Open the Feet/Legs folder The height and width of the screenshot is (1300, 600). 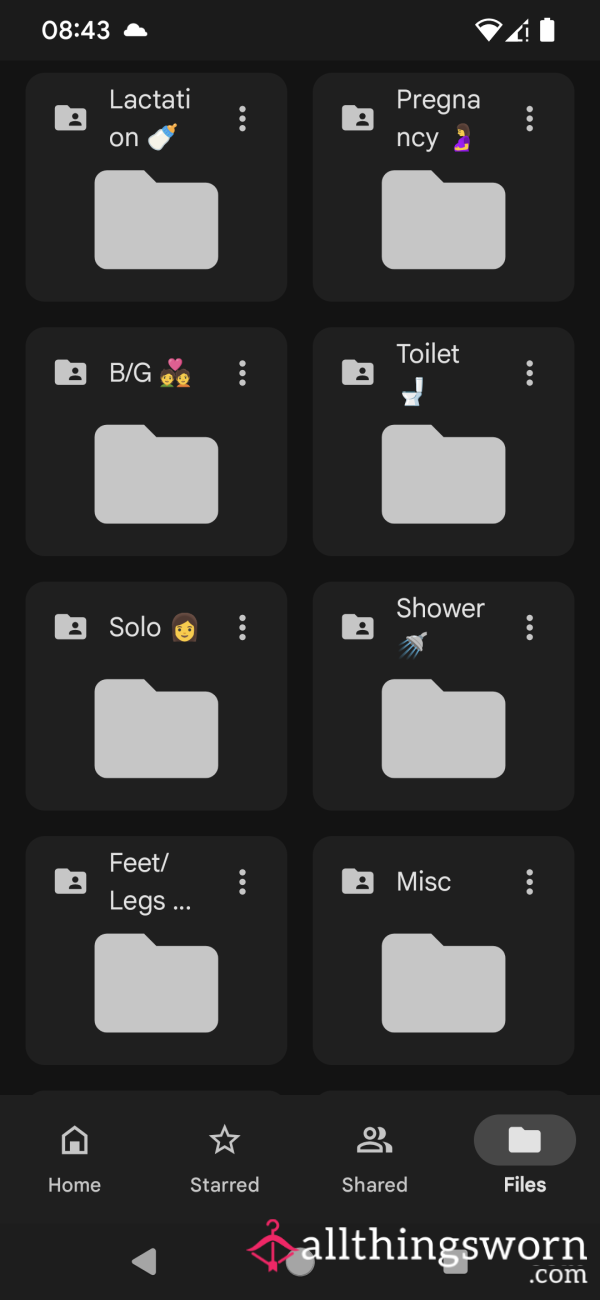click(x=156, y=950)
